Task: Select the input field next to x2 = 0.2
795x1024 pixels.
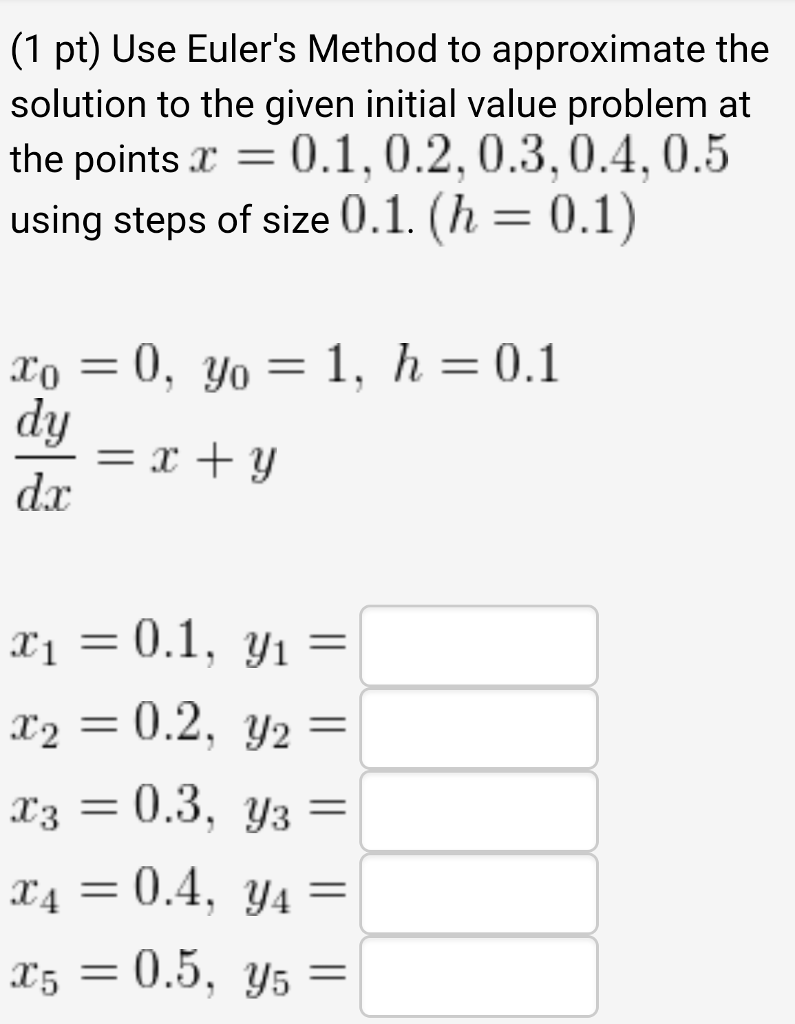Action: [478, 728]
